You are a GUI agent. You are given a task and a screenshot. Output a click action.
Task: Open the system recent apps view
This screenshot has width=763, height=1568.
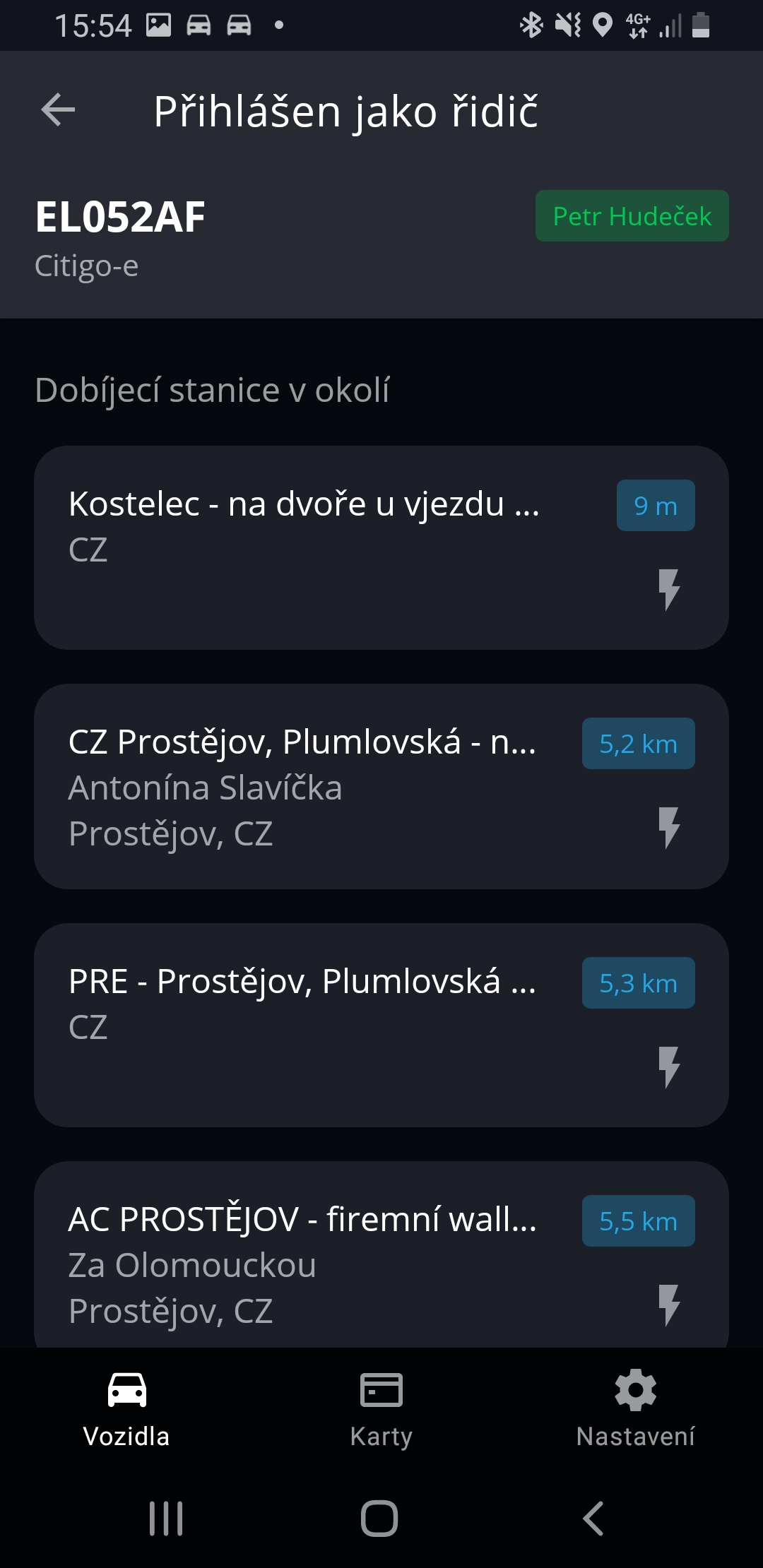(166, 1518)
